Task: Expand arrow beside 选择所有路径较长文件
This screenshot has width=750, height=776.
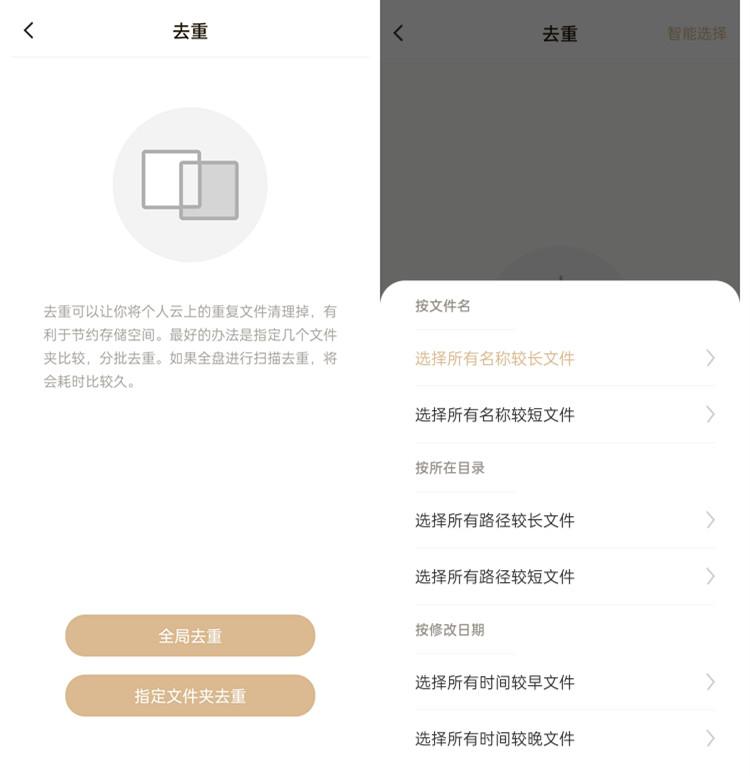Action: (x=709, y=520)
